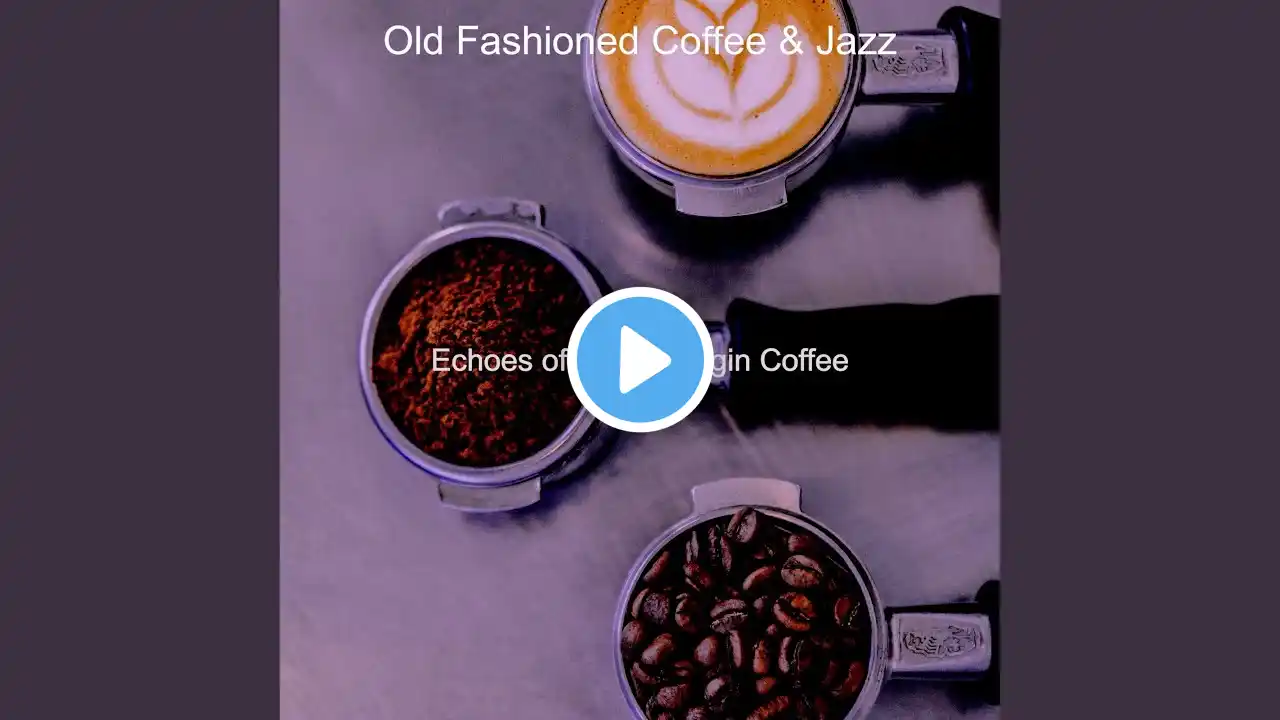The image size is (1280, 720).
Task: Play the Old Fashioned Coffee & Jazz video
Action: (640, 360)
